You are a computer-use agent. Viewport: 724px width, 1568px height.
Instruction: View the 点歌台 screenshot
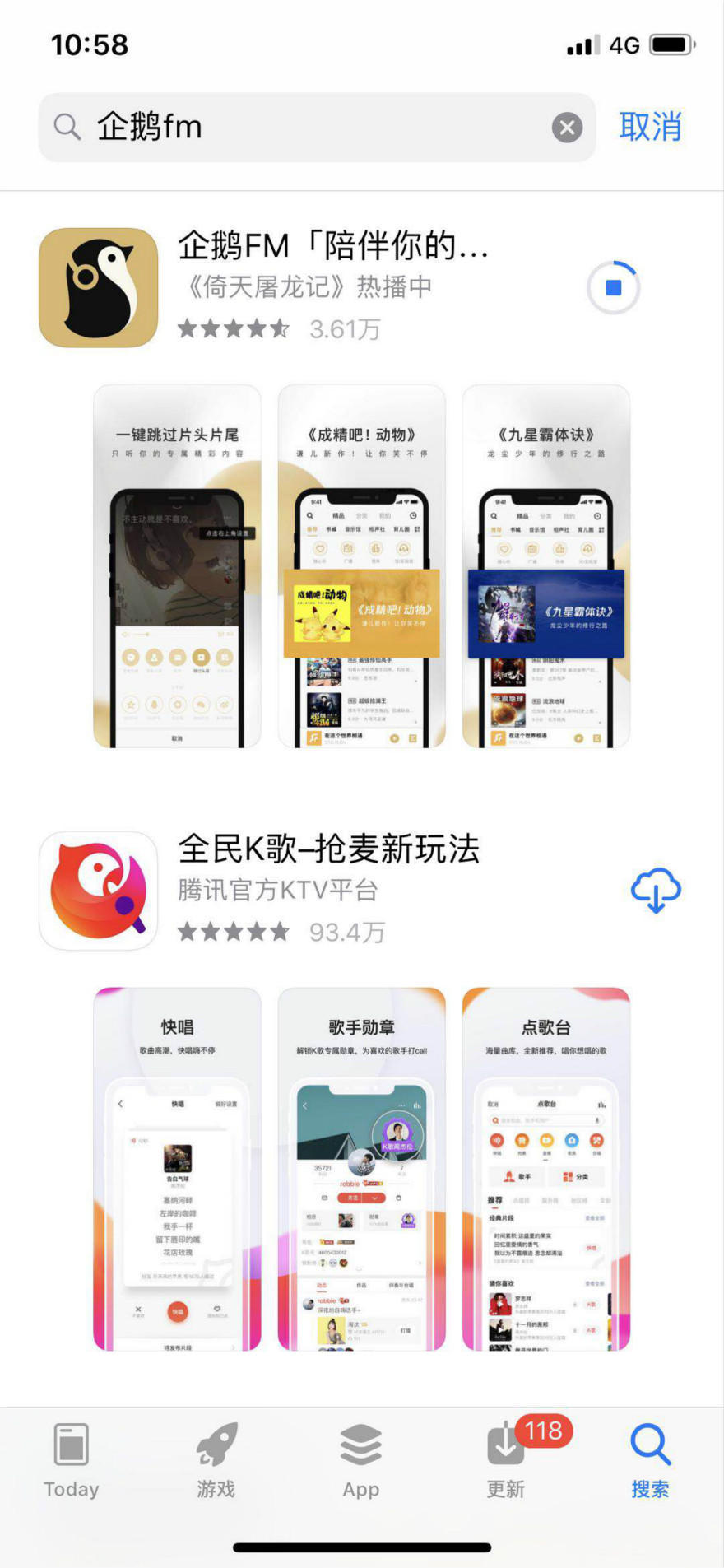546,1169
